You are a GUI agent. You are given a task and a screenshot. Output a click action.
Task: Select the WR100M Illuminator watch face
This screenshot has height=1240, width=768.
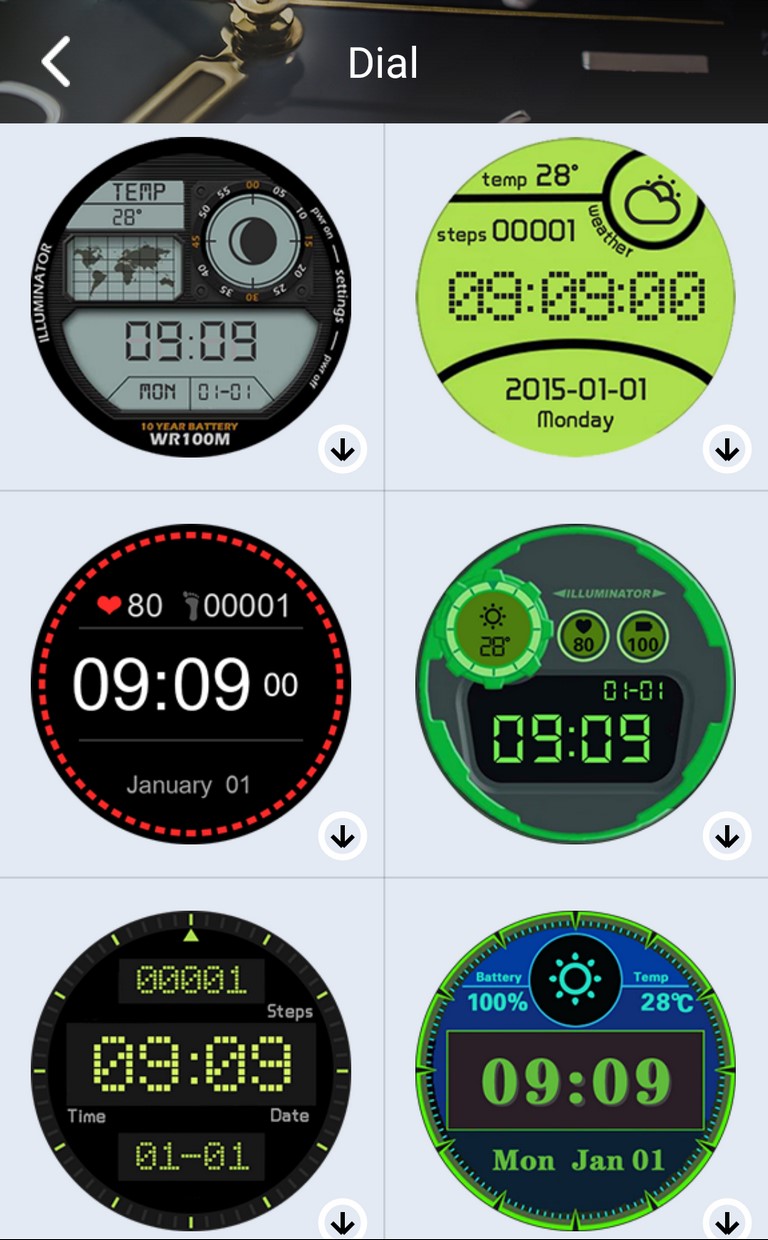pyautogui.click(x=191, y=297)
